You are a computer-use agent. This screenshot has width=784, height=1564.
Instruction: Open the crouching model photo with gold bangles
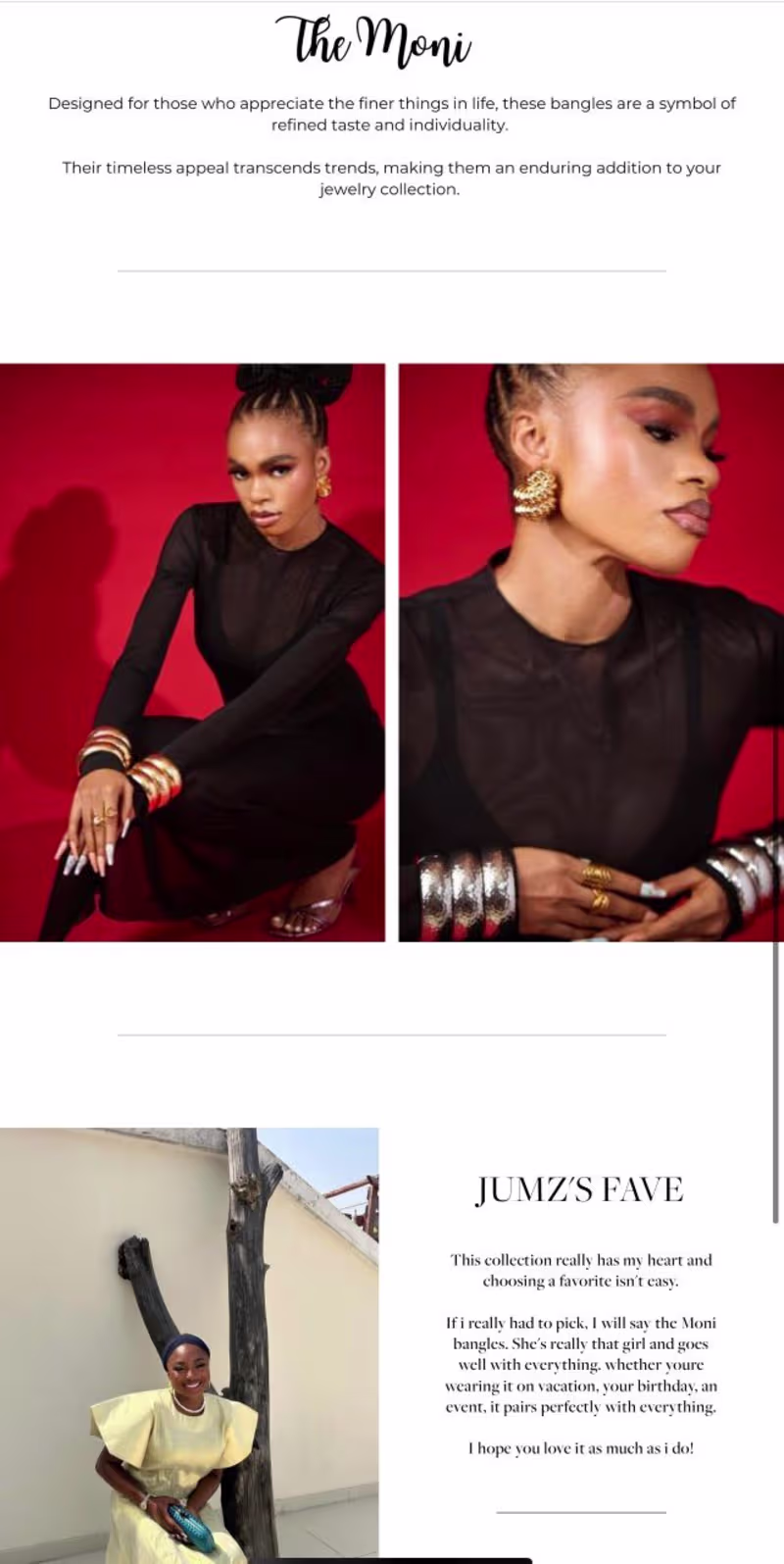[192, 652]
